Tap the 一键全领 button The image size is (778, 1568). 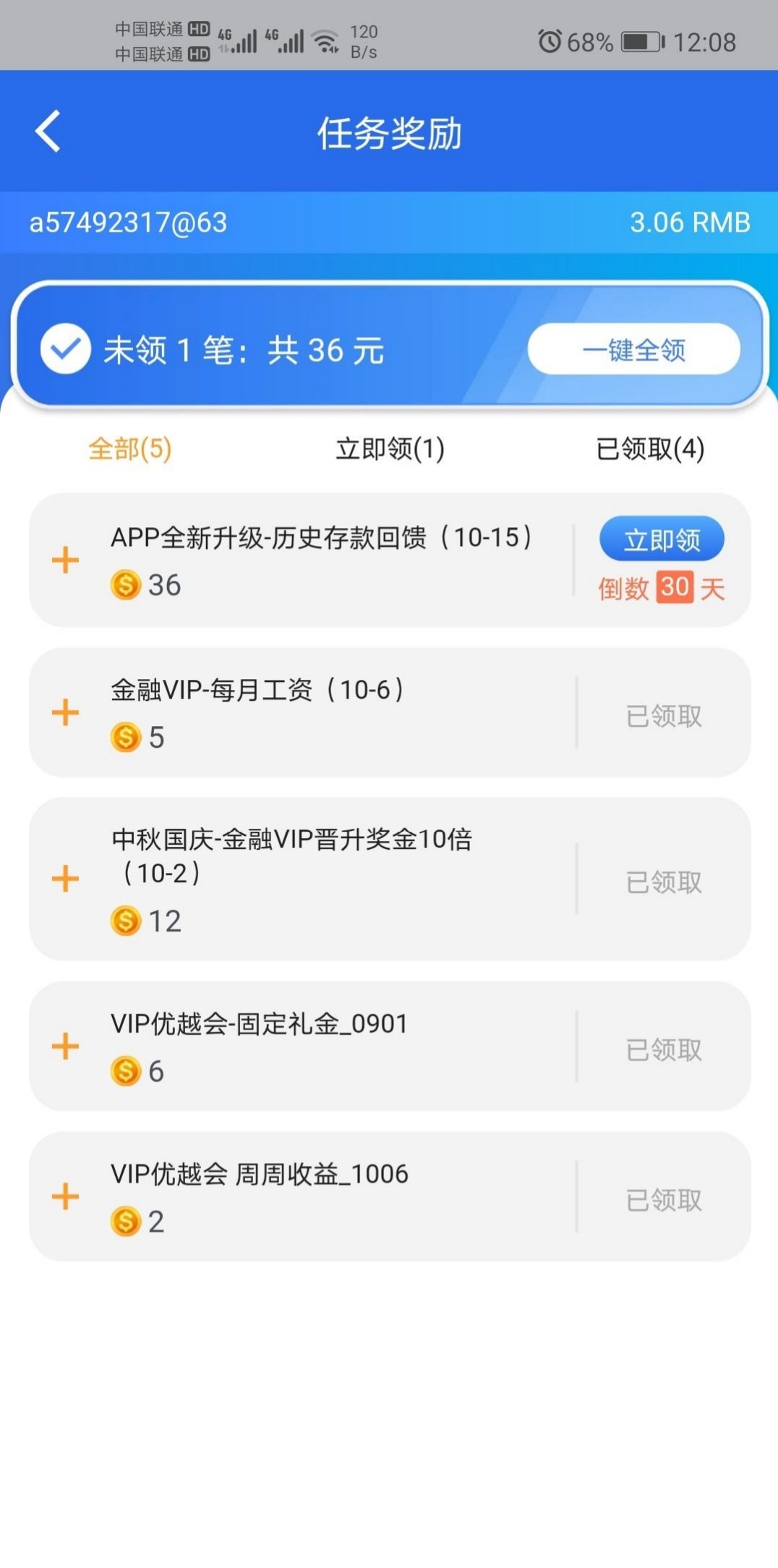(x=633, y=350)
